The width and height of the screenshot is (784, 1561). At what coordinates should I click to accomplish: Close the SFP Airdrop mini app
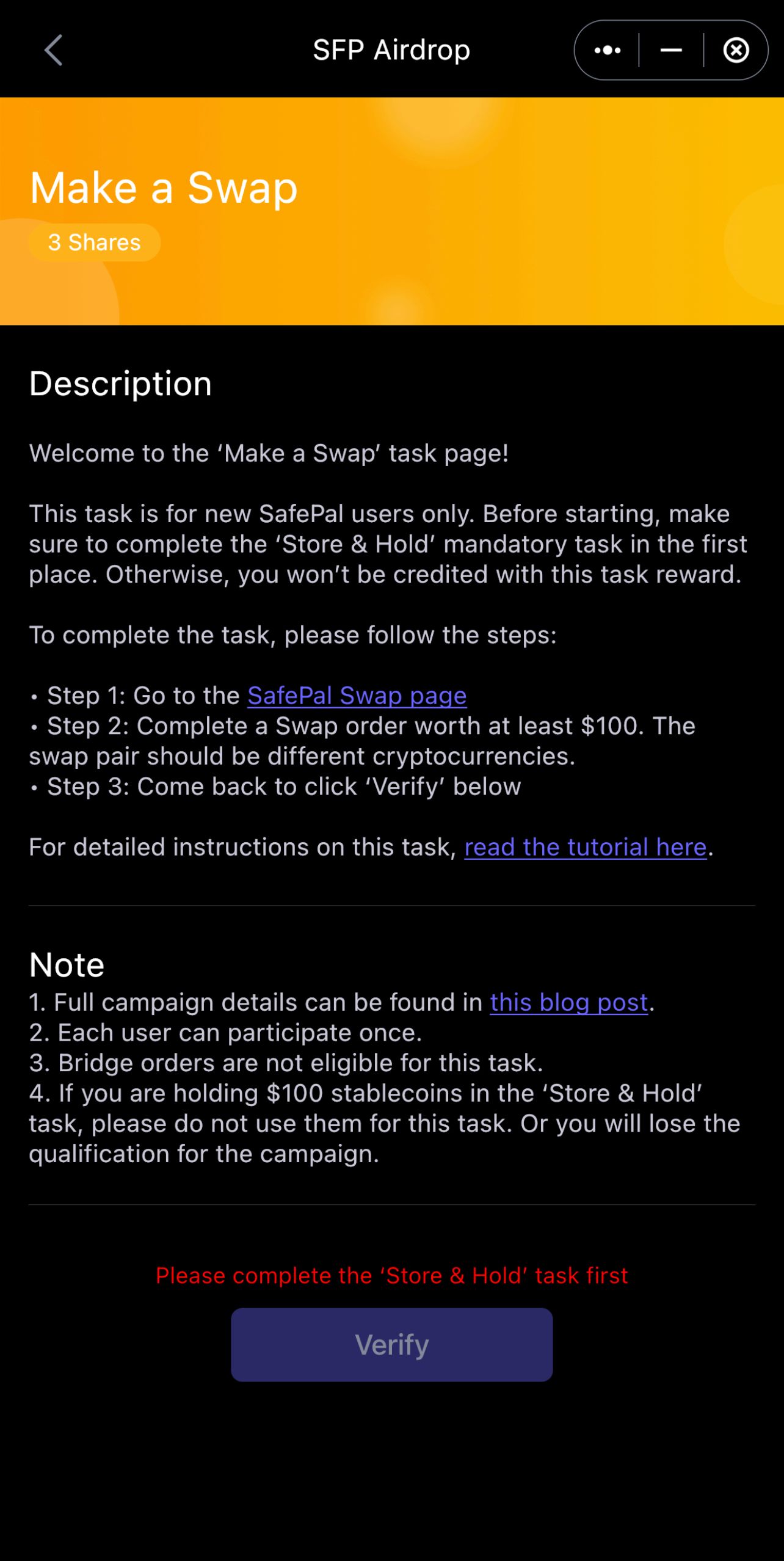click(736, 50)
